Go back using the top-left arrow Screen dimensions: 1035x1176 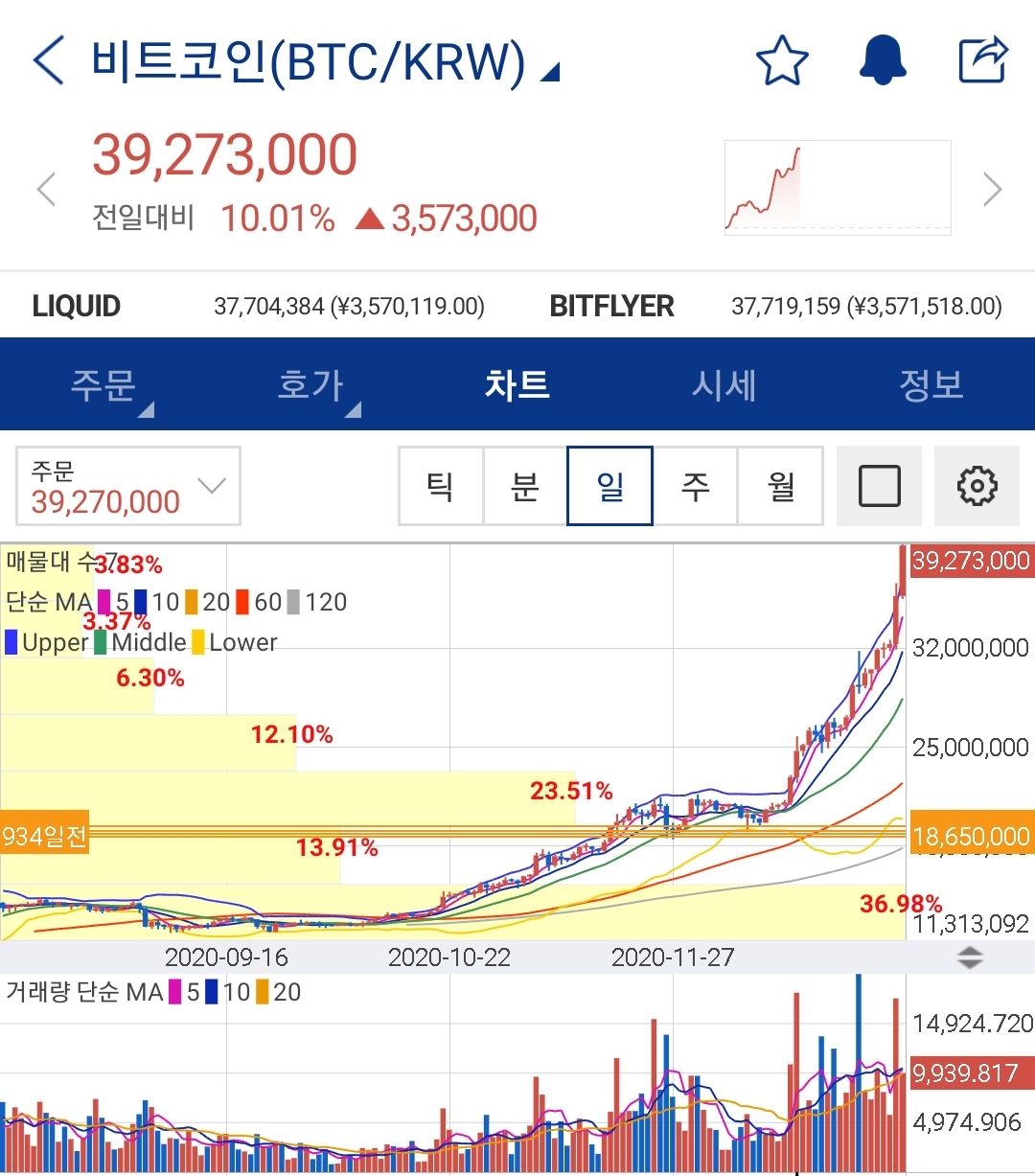coord(48,61)
